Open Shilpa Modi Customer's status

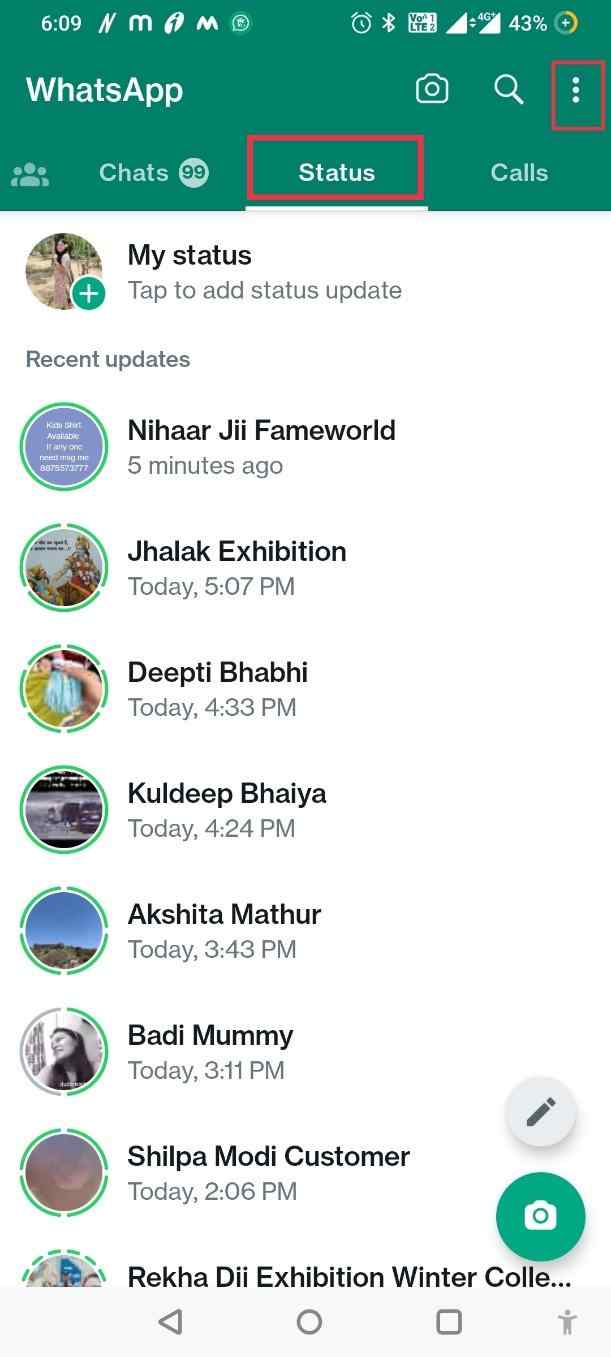268,1172
